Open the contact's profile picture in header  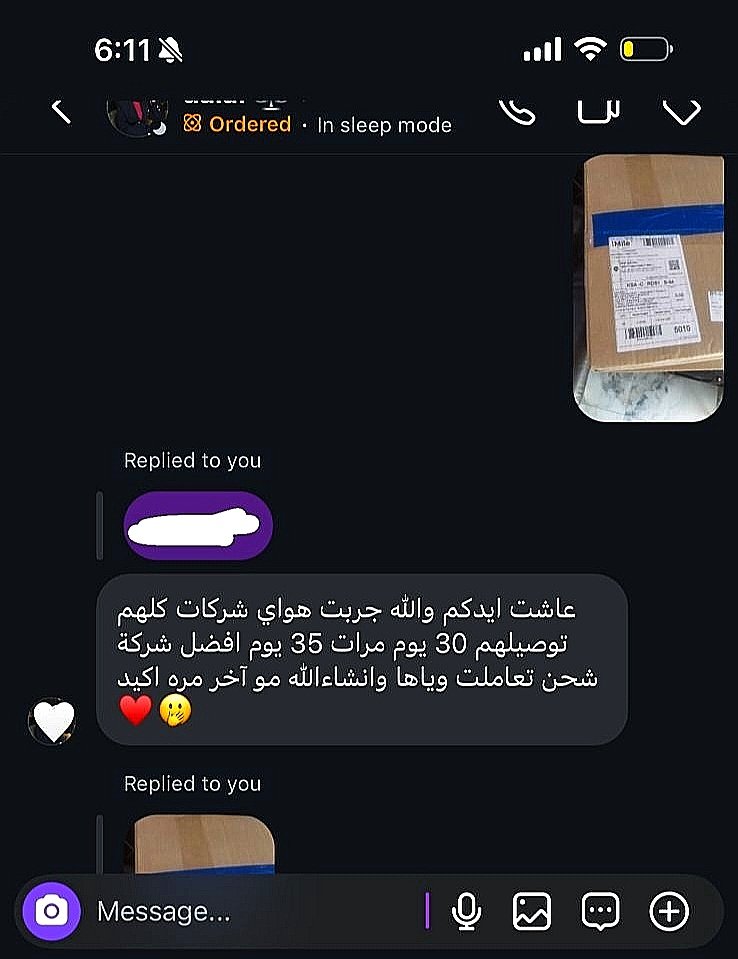(x=136, y=114)
